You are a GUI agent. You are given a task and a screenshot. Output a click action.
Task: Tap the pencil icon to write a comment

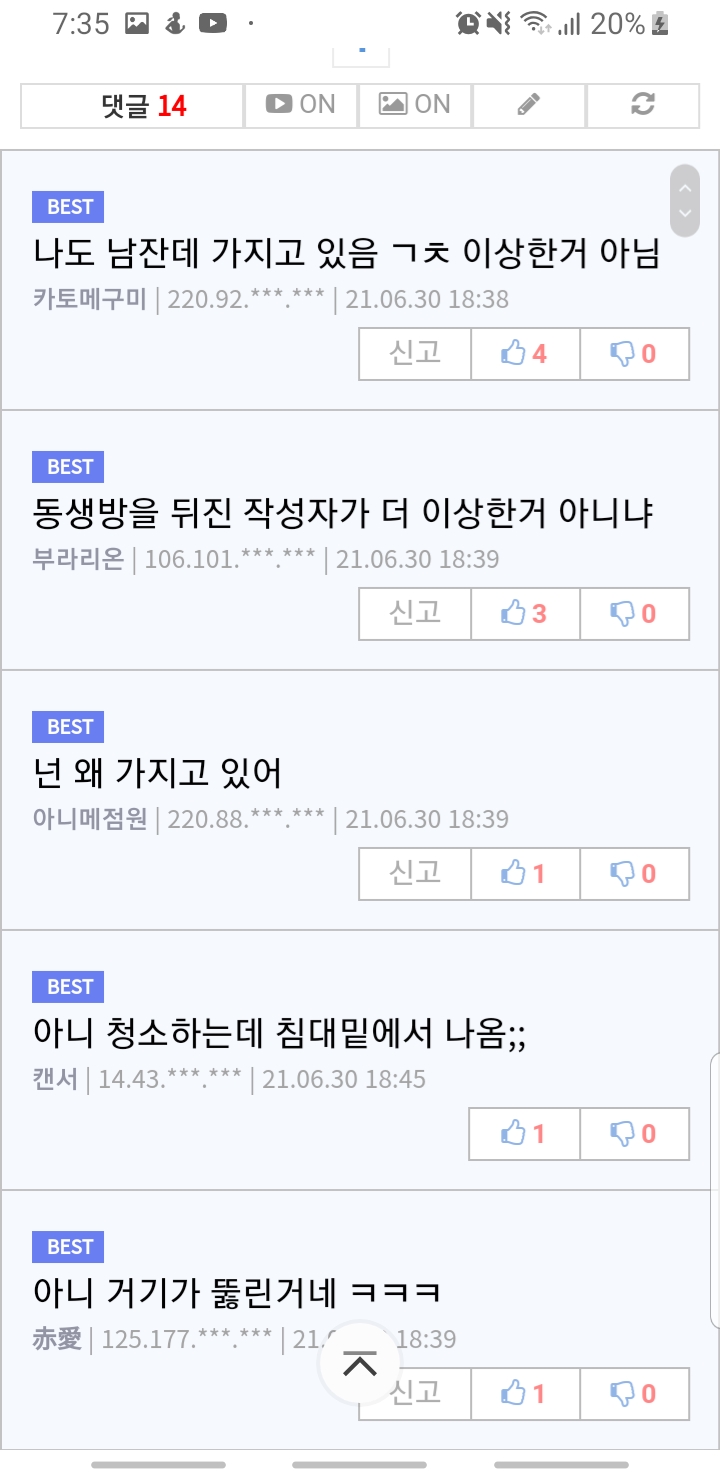(x=529, y=105)
